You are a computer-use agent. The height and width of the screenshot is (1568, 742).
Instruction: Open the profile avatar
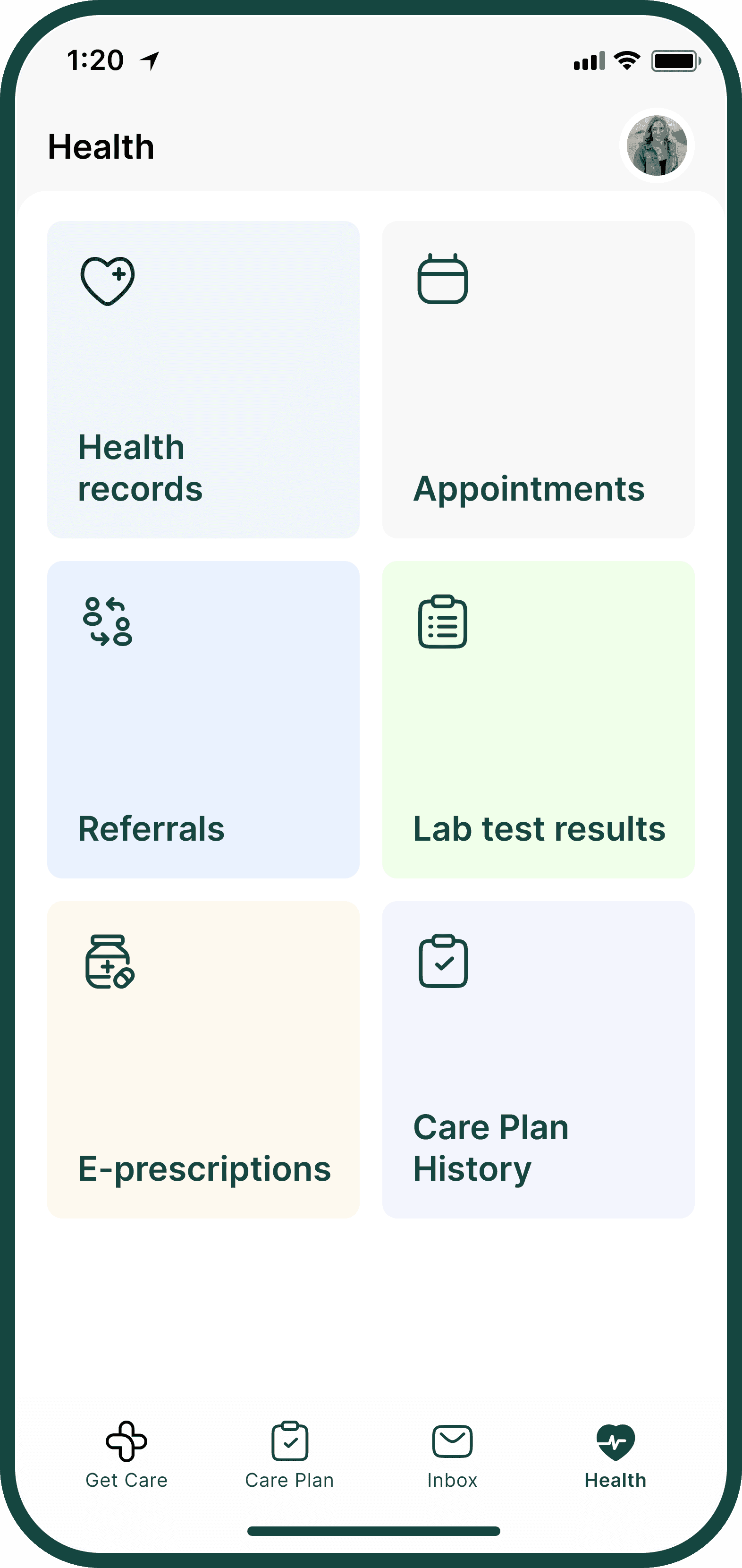point(657,146)
